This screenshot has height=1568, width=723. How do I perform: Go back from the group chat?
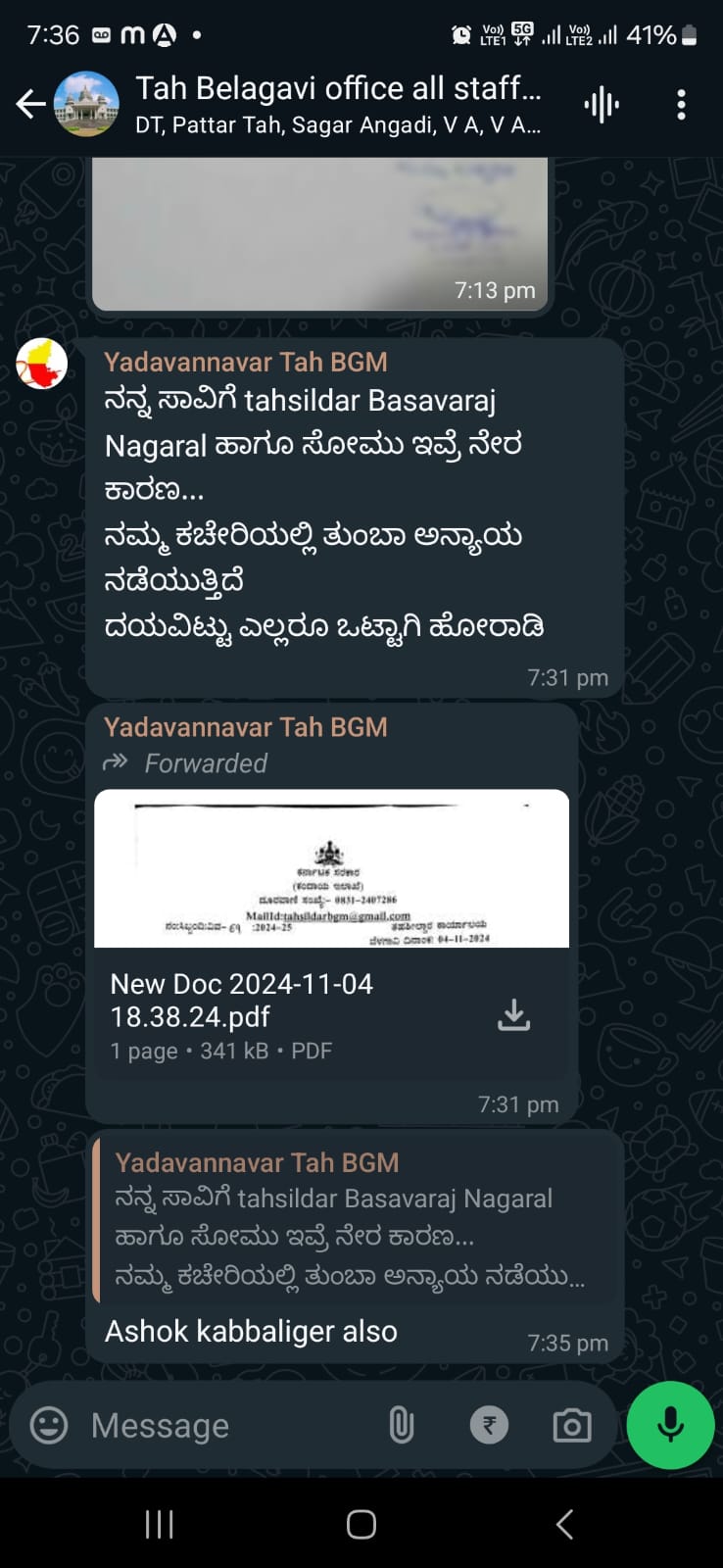click(30, 104)
